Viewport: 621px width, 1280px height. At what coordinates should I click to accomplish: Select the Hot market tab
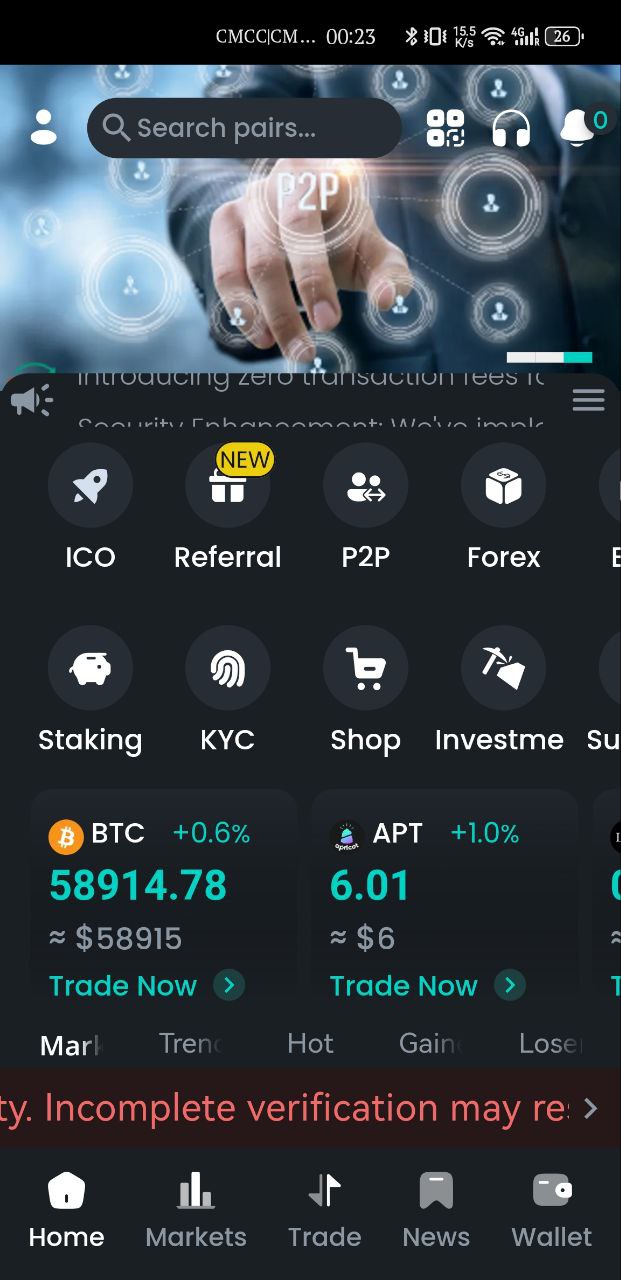point(310,1044)
